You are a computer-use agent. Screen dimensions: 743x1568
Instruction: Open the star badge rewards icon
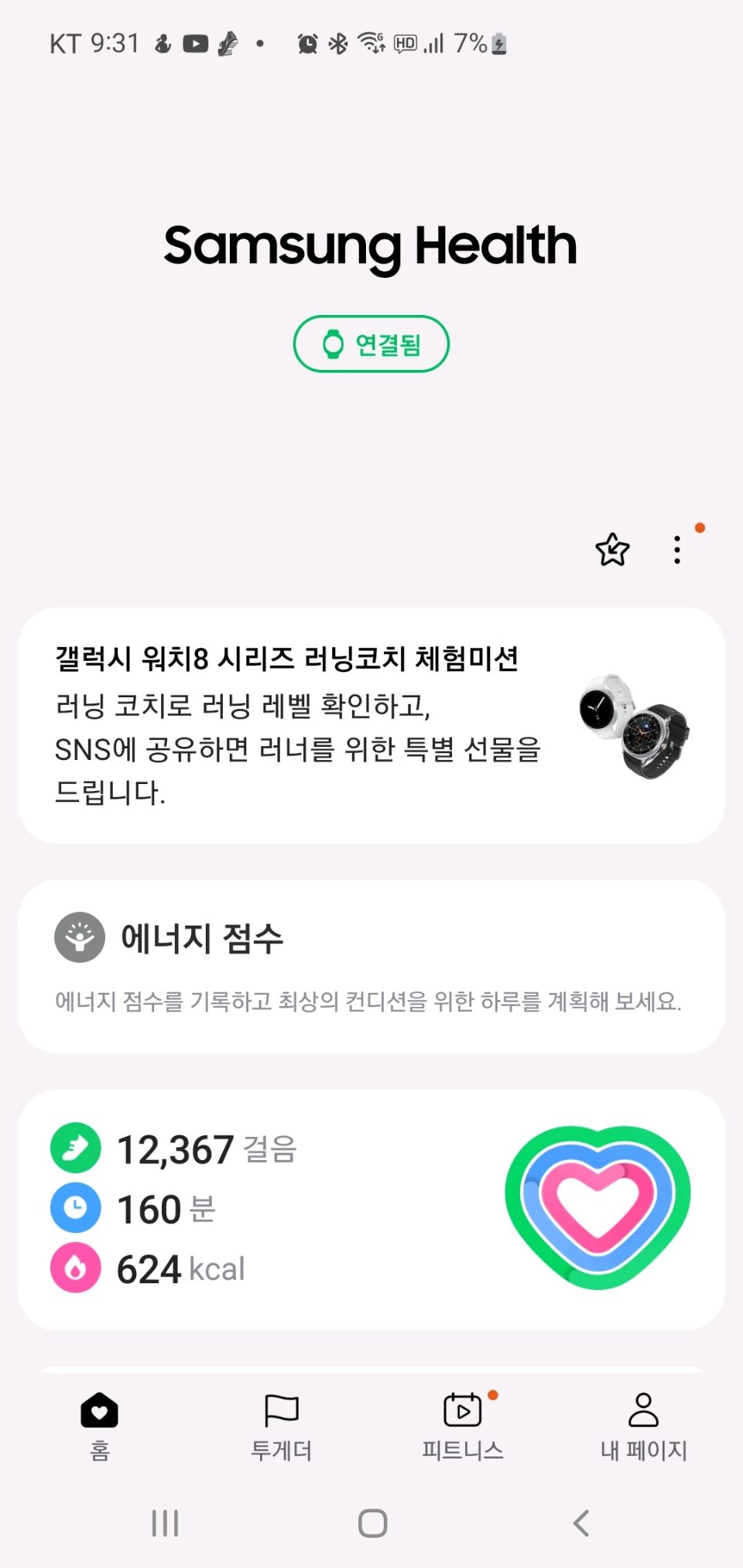click(612, 549)
